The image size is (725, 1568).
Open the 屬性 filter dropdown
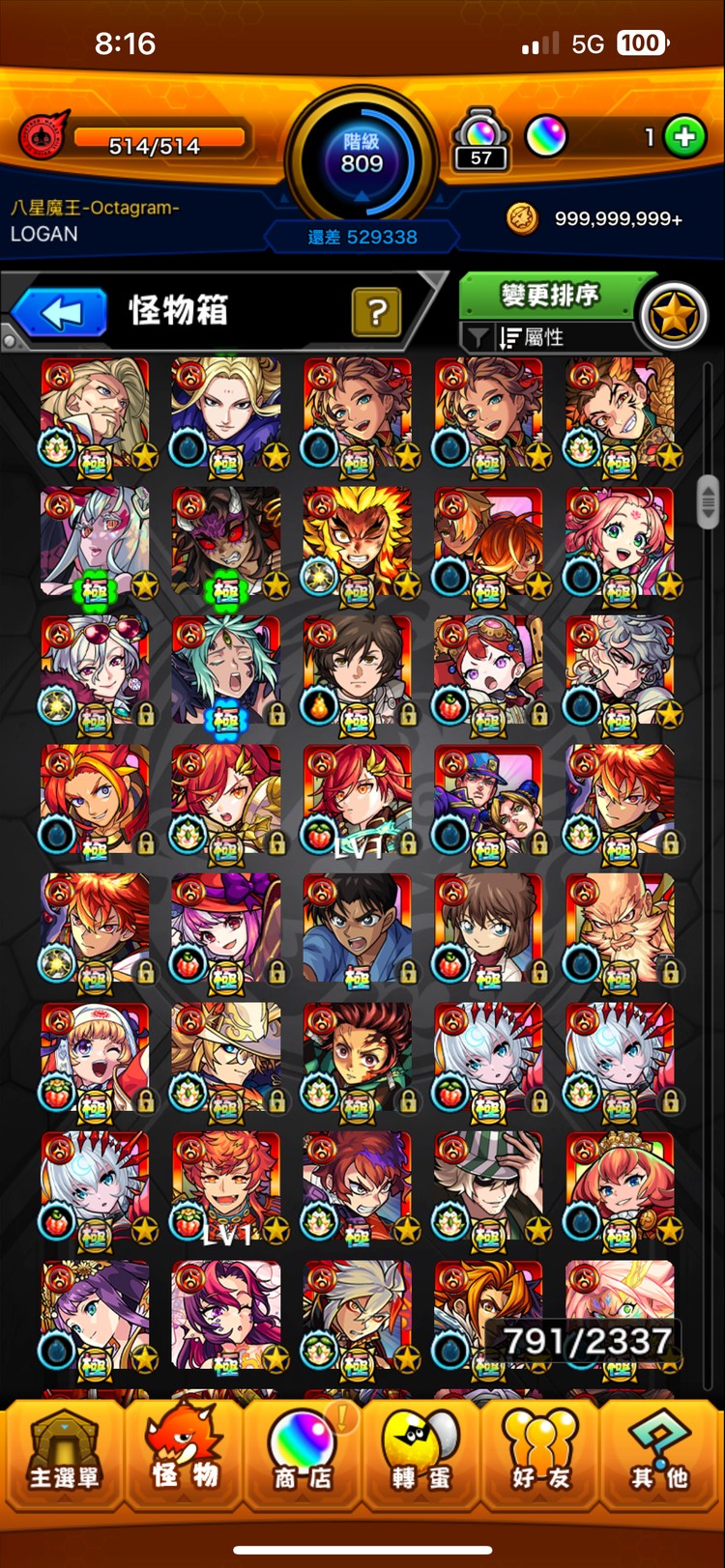[x=532, y=337]
